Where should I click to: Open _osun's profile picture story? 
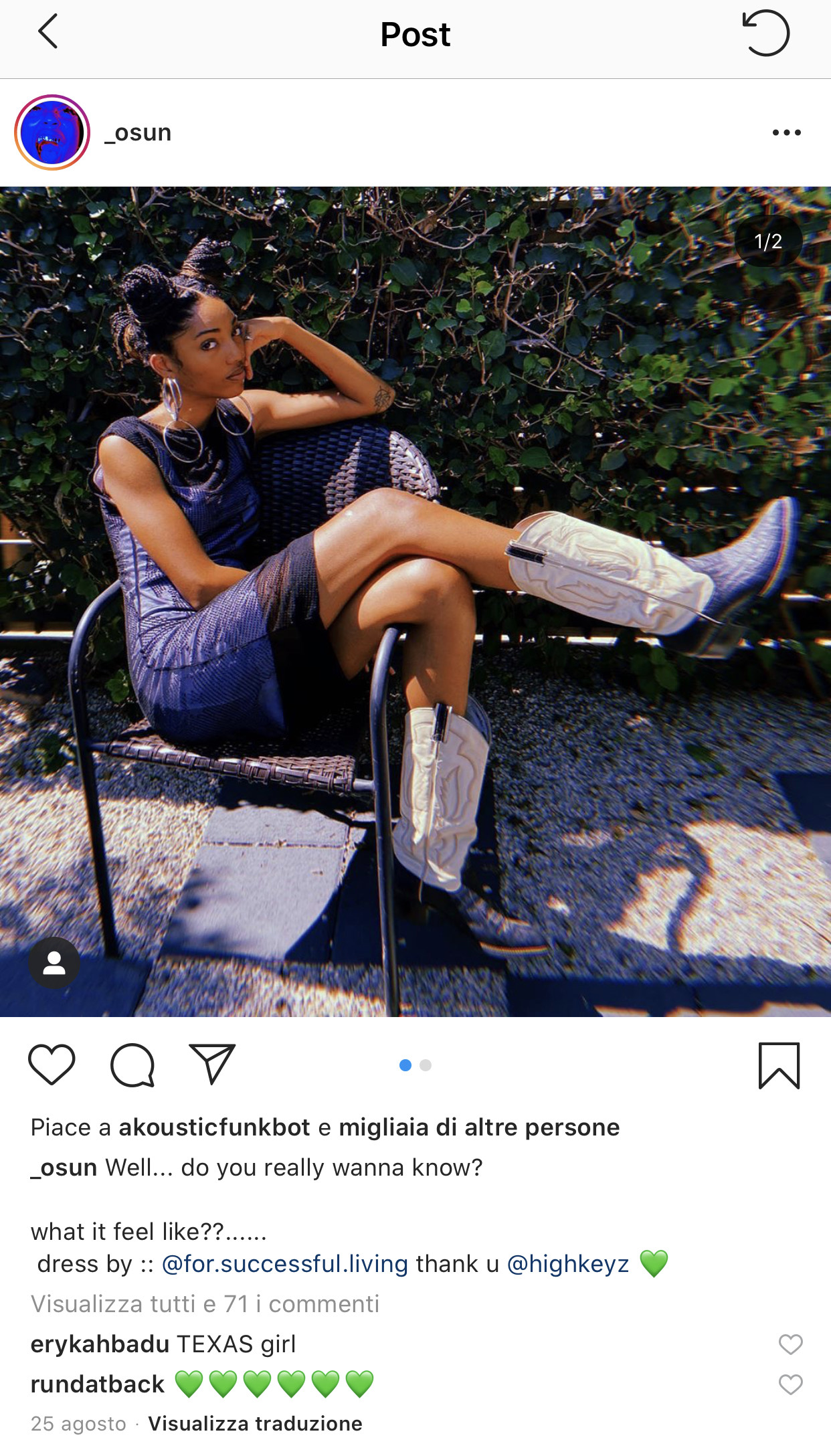tap(52, 132)
